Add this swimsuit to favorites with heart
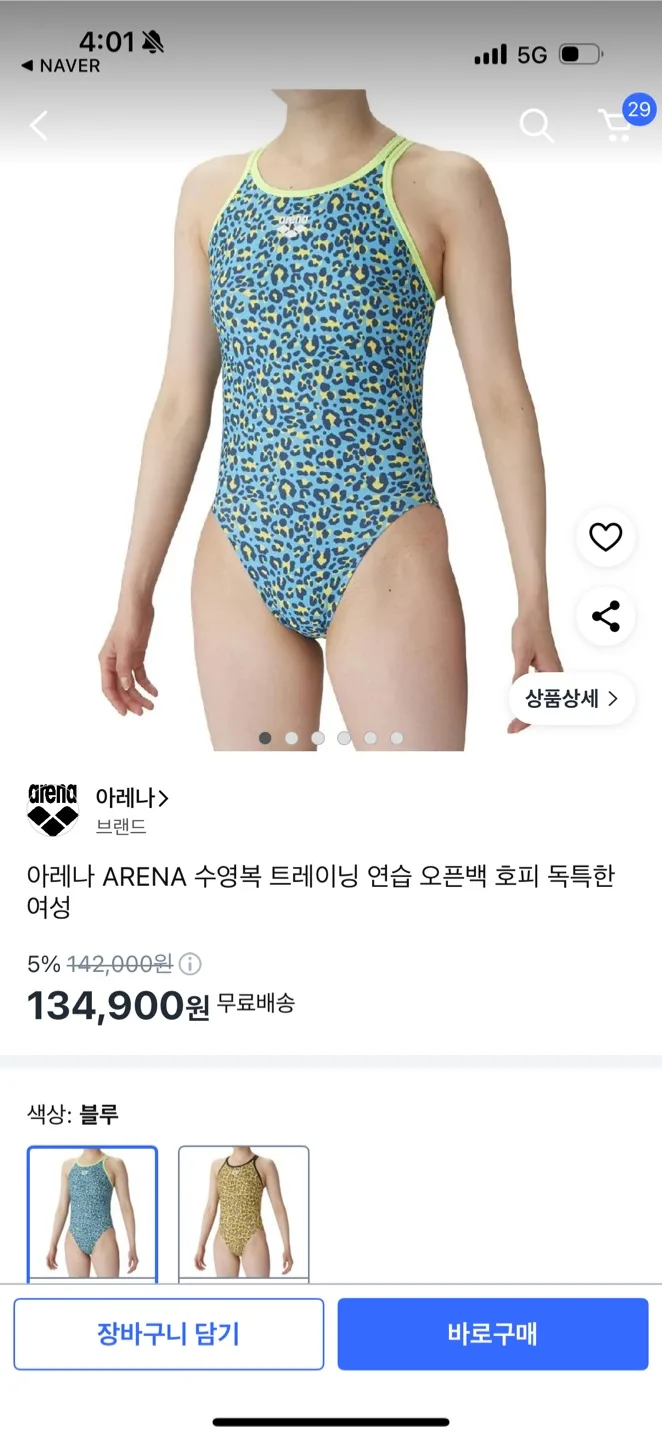The image size is (662, 1440). [x=605, y=537]
